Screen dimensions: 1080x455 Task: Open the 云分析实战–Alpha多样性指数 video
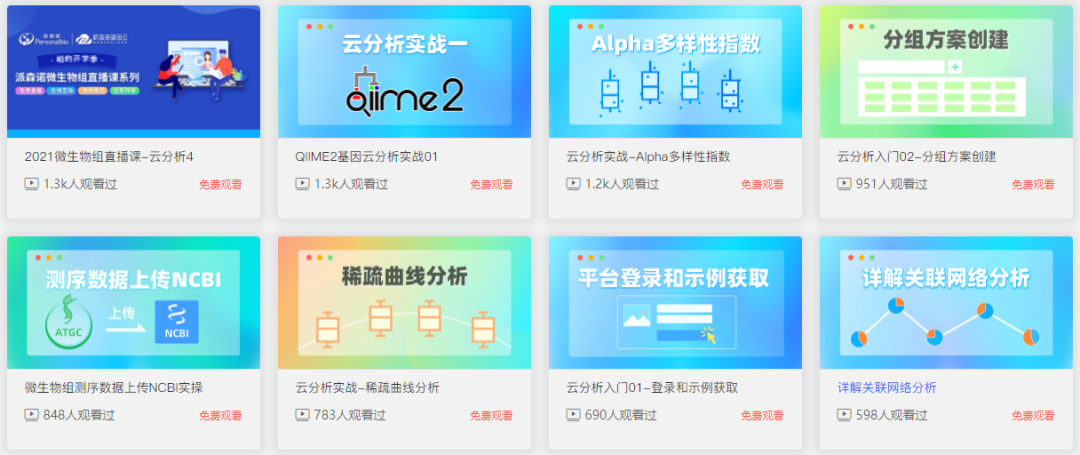click(675, 72)
